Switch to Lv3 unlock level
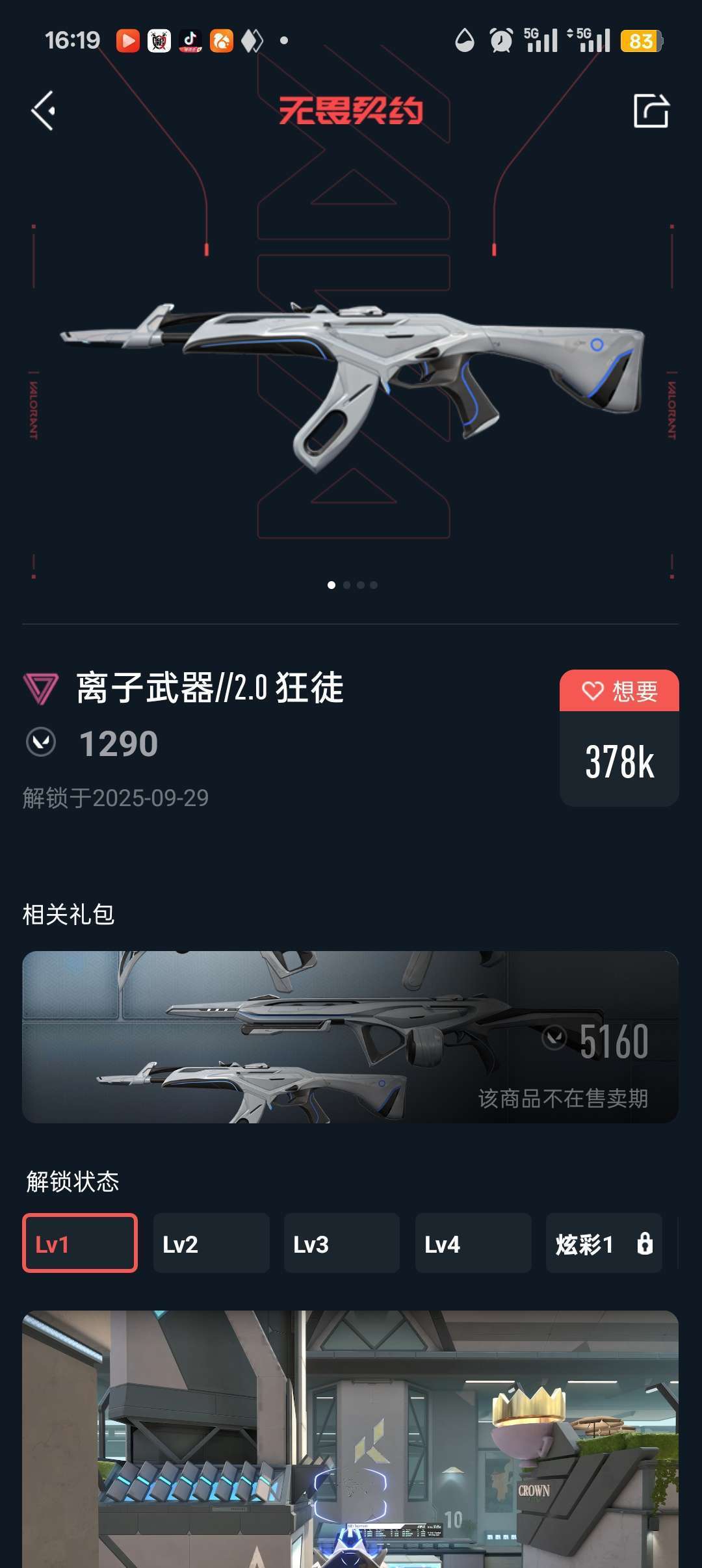The height and width of the screenshot is (1568, 702). point(341,1243)
